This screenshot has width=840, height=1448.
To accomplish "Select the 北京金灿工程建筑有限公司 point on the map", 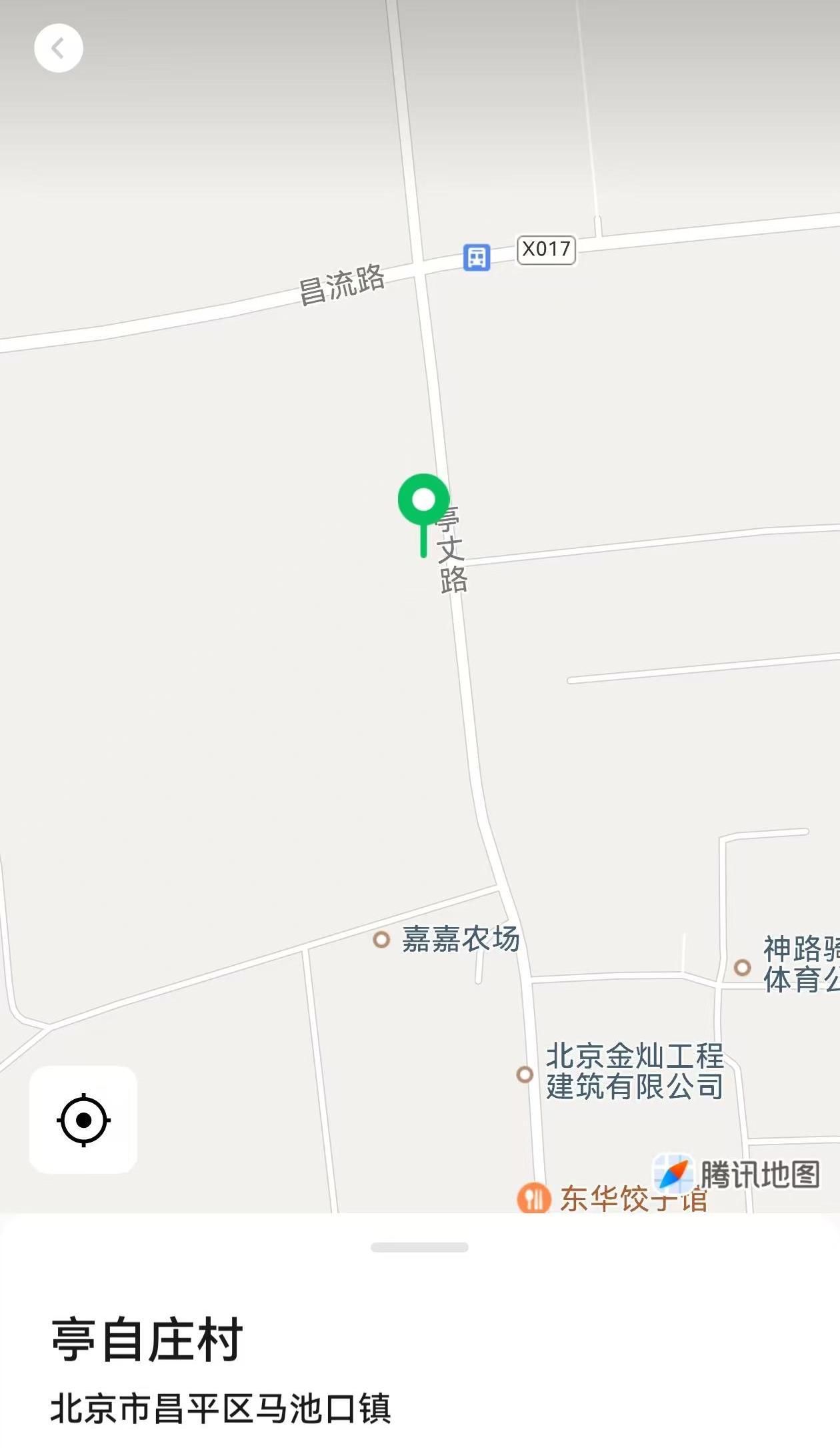I will point(525,1074).
